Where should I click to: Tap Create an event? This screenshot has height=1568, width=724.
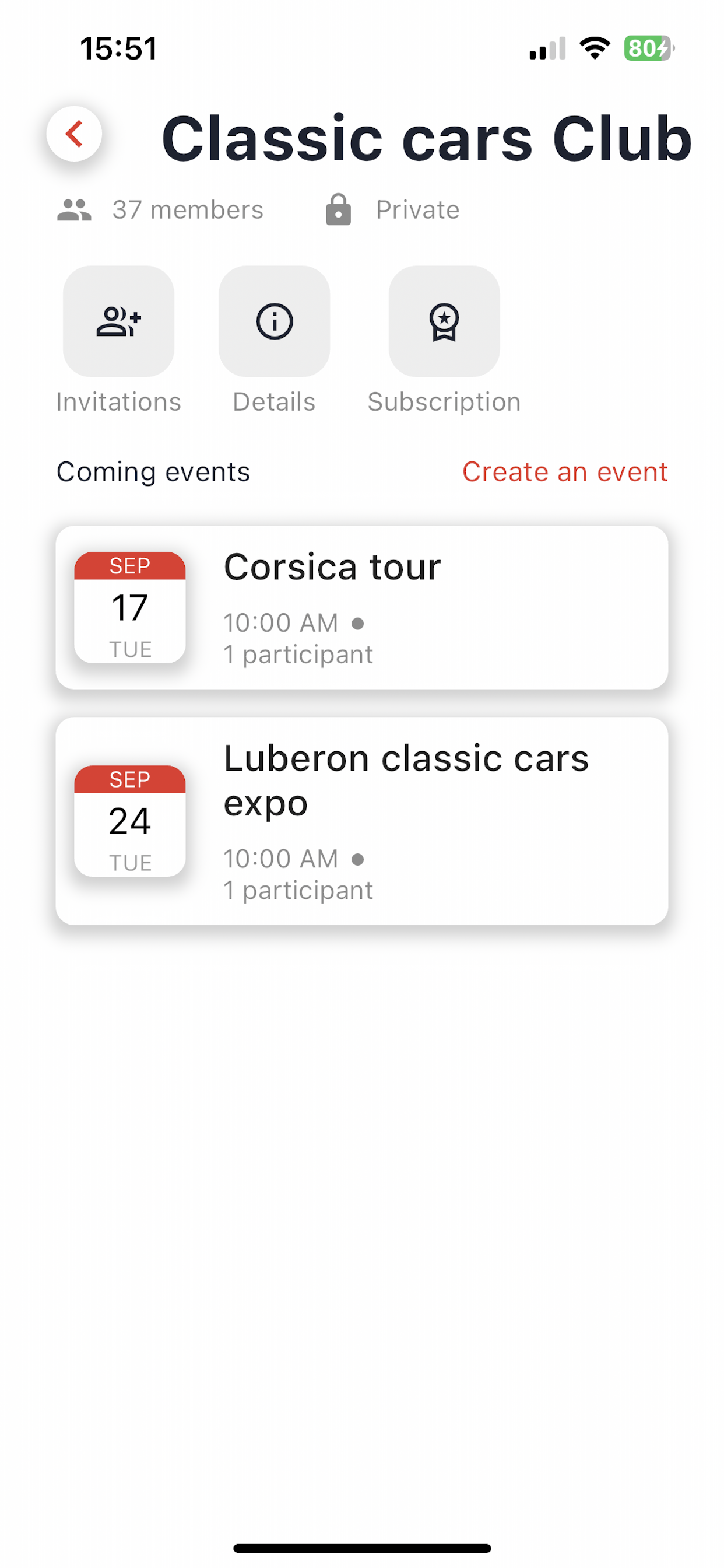click(565, 472)
